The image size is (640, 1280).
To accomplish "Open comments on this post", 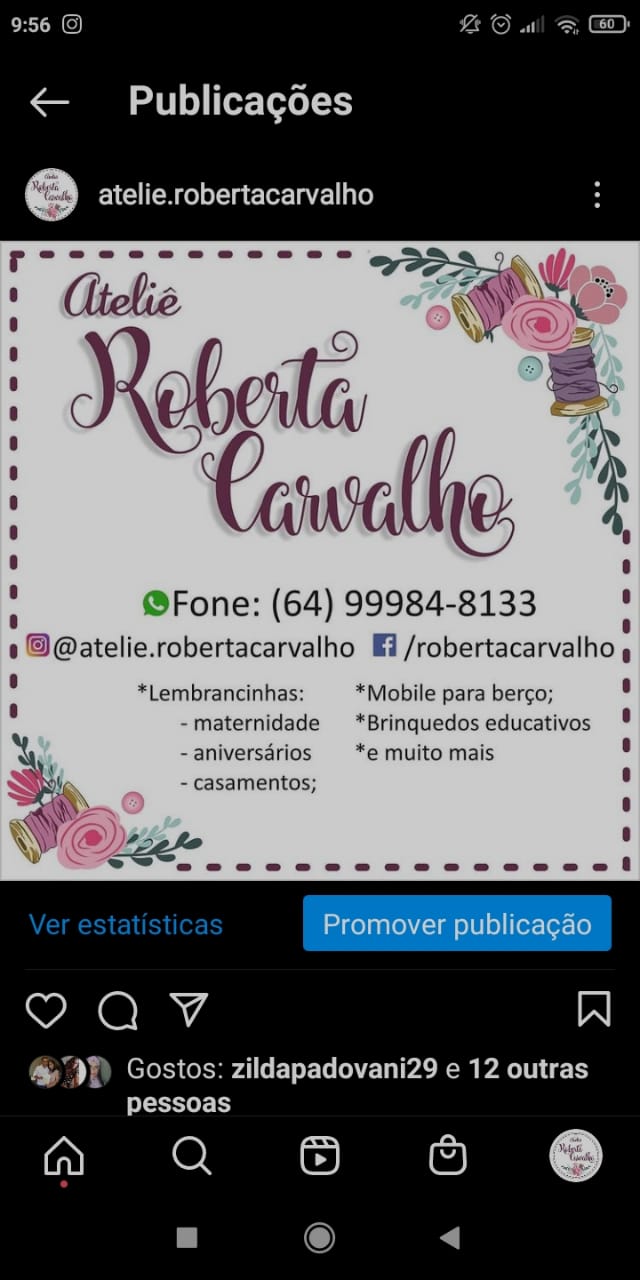I will 118,1010.
